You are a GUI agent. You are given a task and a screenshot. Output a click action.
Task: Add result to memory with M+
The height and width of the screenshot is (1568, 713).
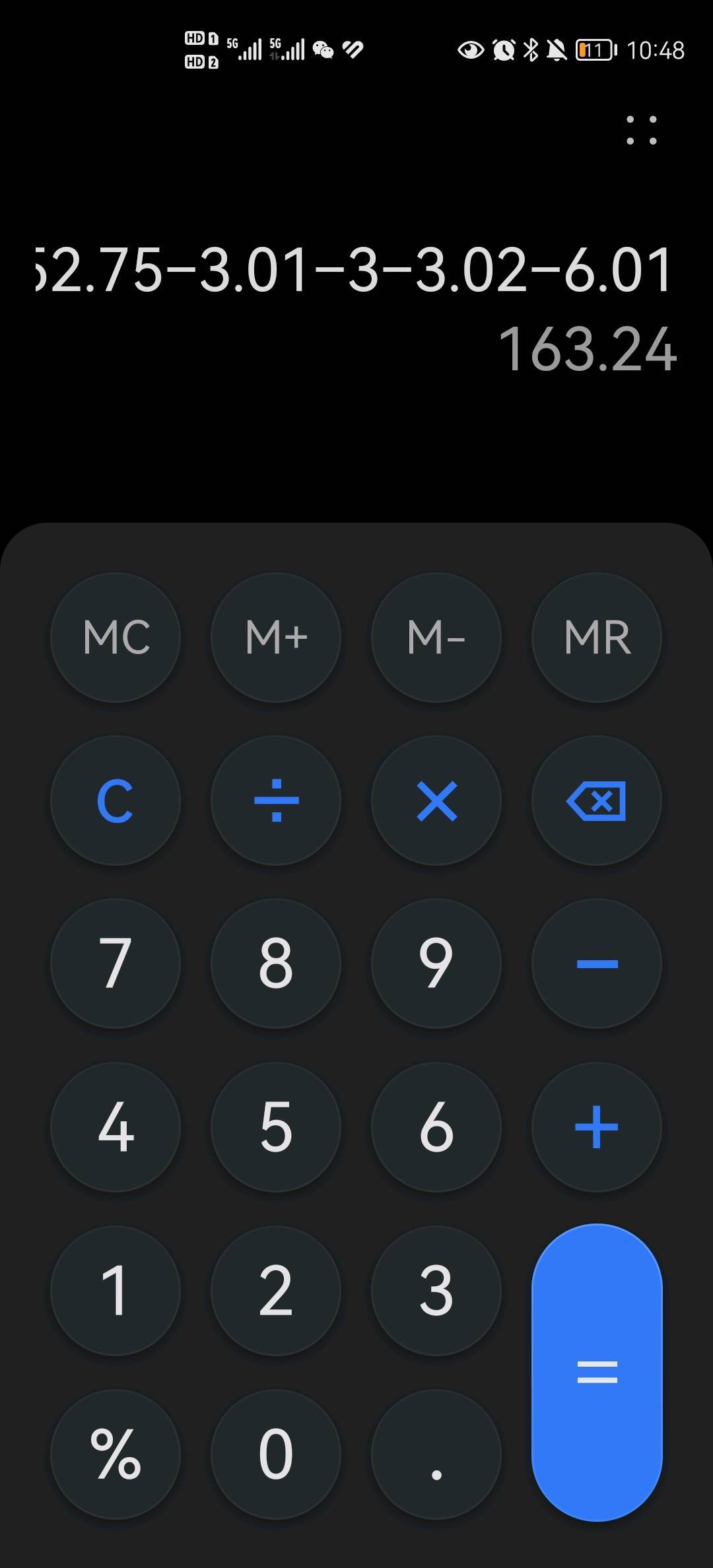[276, 637]
